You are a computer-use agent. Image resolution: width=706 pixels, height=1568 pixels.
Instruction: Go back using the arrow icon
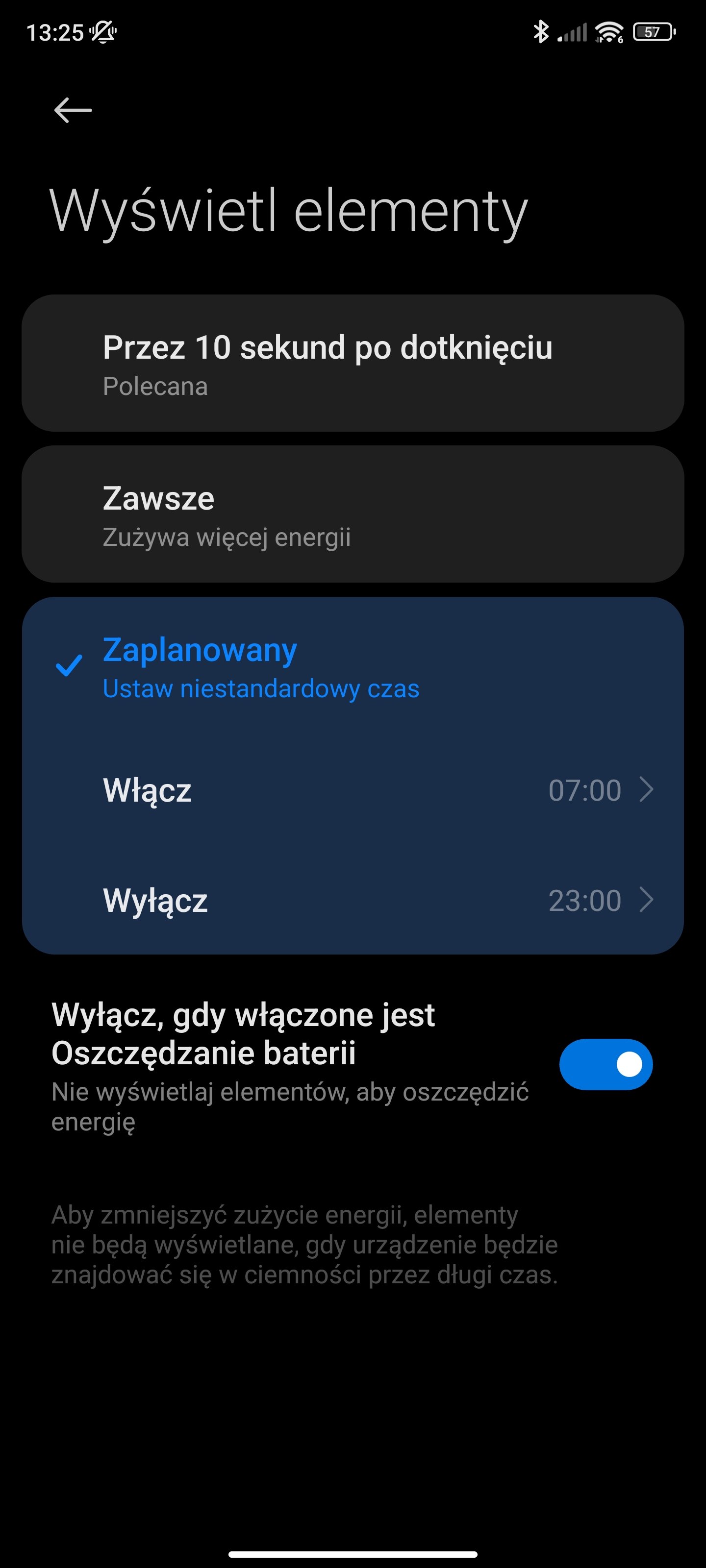point(73,110)
